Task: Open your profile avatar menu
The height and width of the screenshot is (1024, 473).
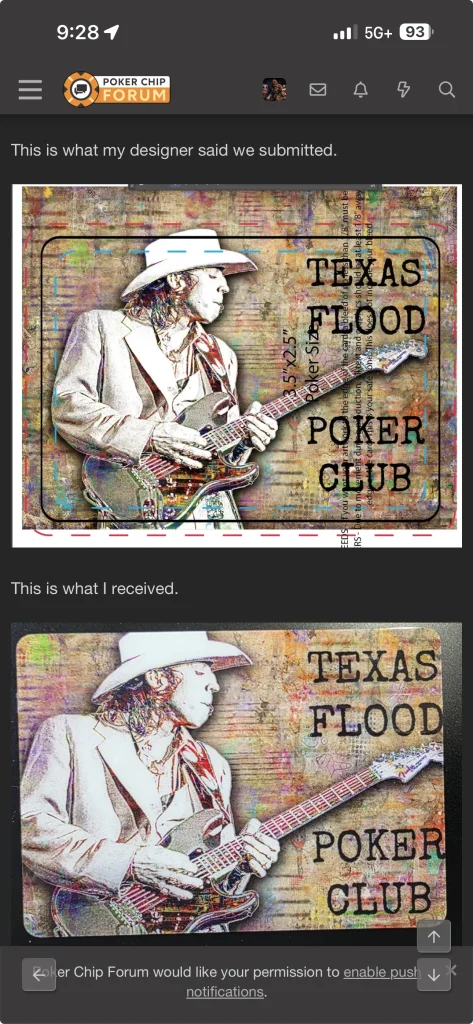Action: pyautogui.click(x=274, y=89)
